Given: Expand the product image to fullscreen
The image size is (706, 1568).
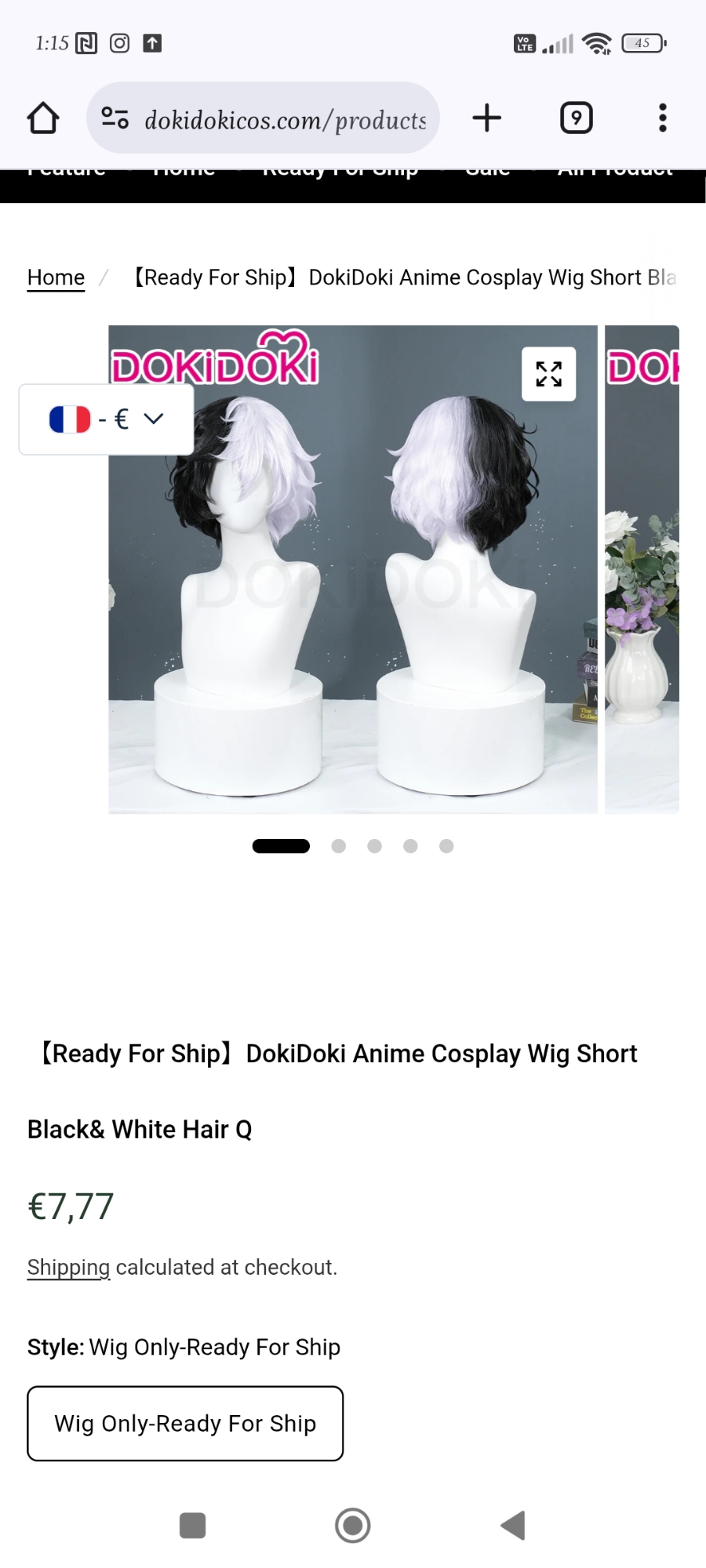Looking at the screenshot, I should tap(548, 374).
